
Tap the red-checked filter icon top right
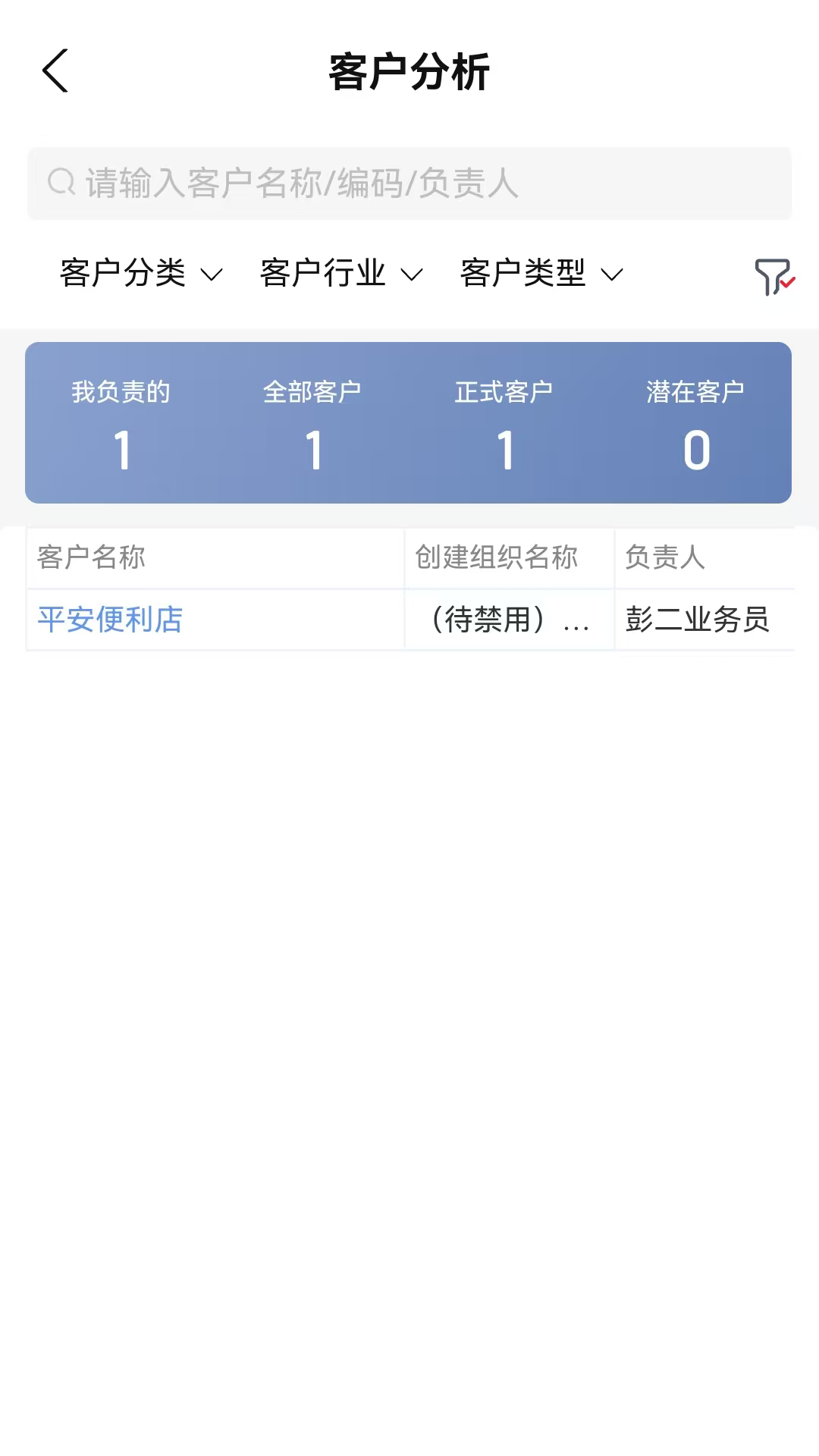pyautogui.click(x=775, y=278)
